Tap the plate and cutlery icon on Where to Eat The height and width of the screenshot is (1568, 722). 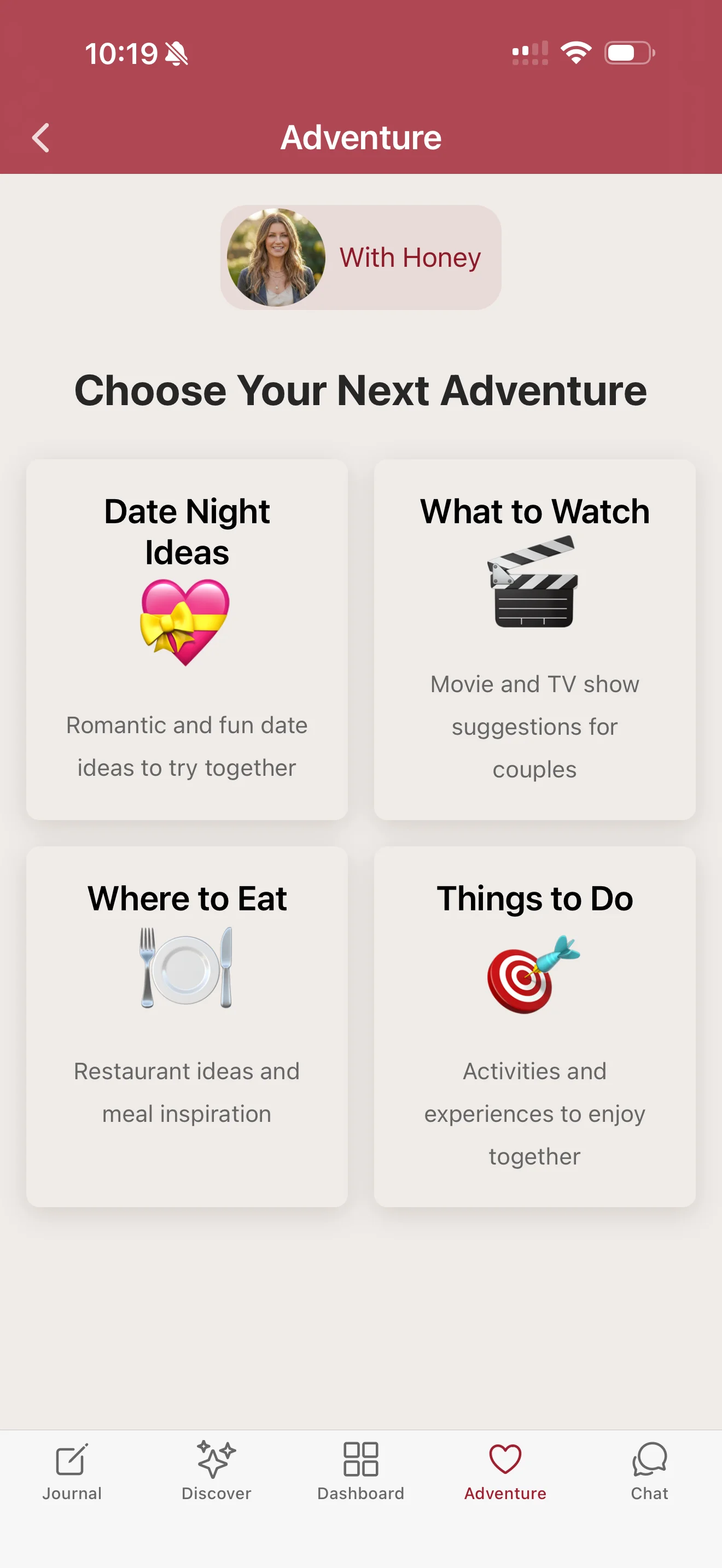coord(187,968)
